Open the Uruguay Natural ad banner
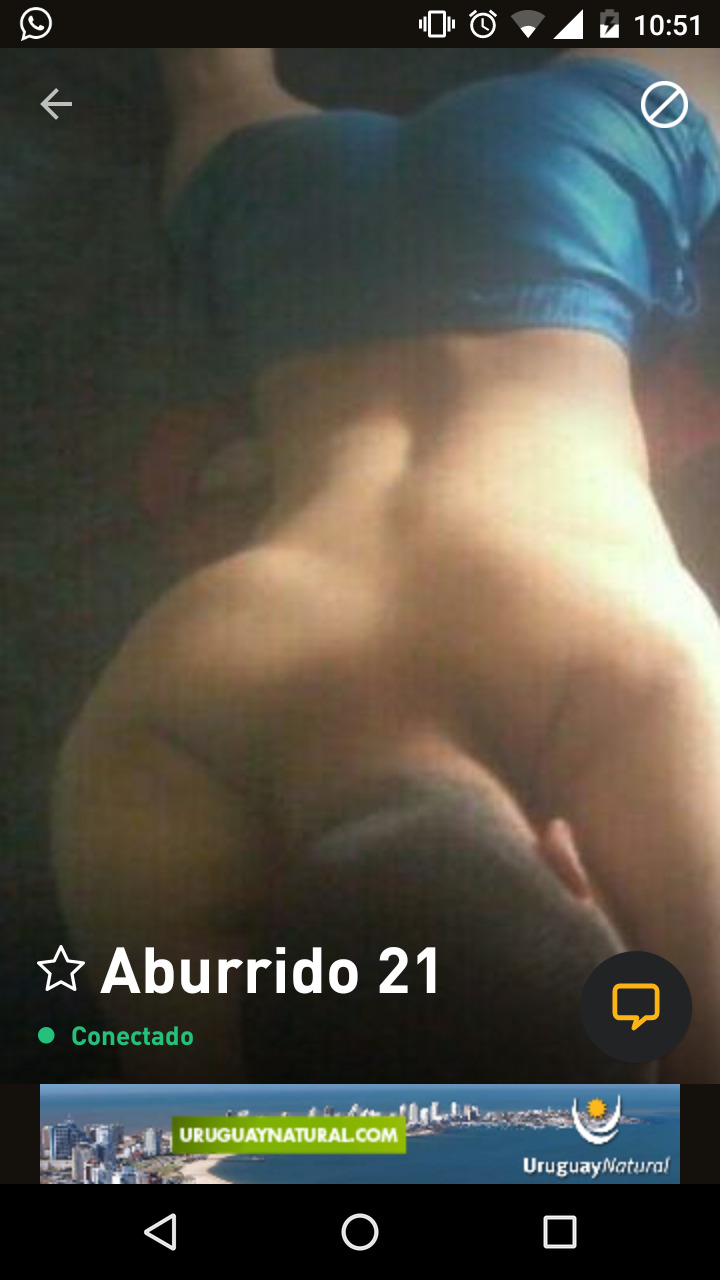The height and width of the screenshot is (1280, 720). tap(360, 1134)
